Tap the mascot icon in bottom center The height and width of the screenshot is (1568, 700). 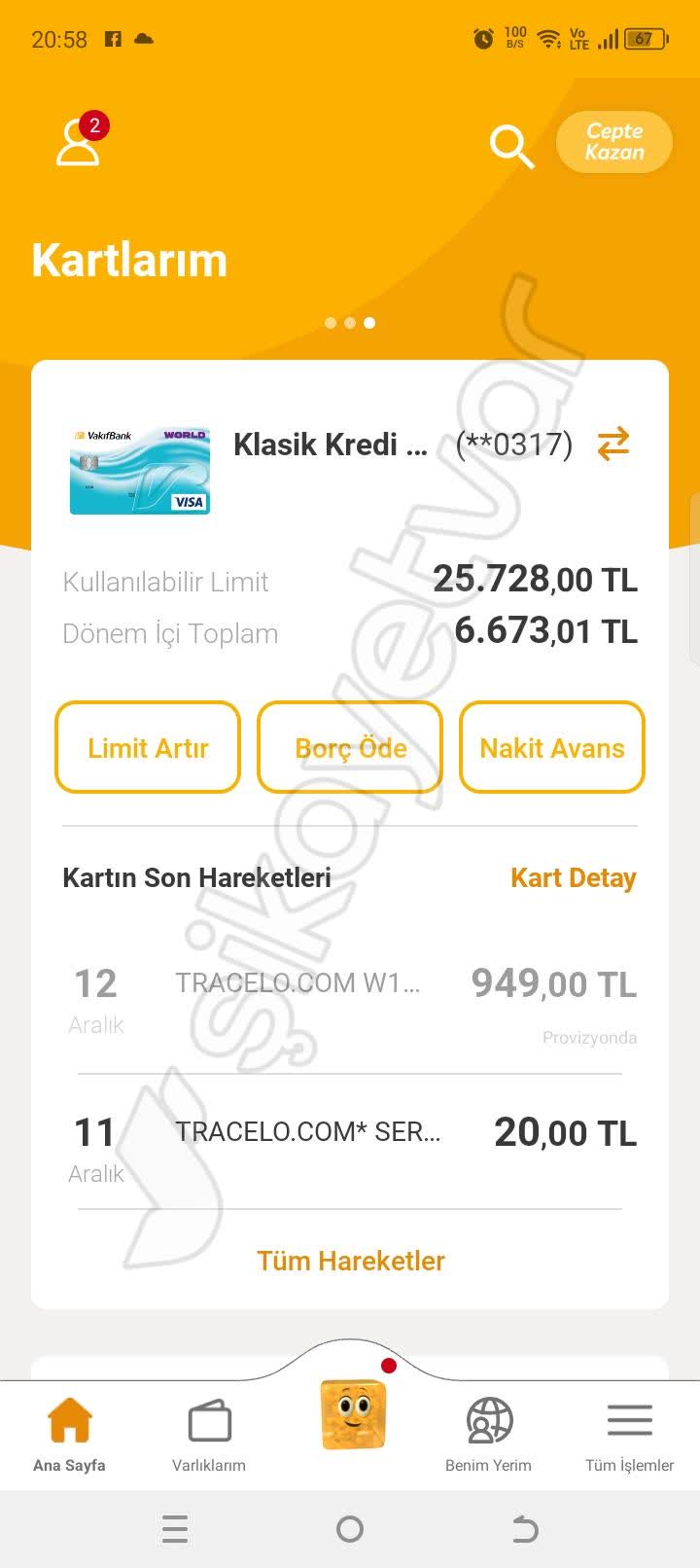pos(352,1416)
